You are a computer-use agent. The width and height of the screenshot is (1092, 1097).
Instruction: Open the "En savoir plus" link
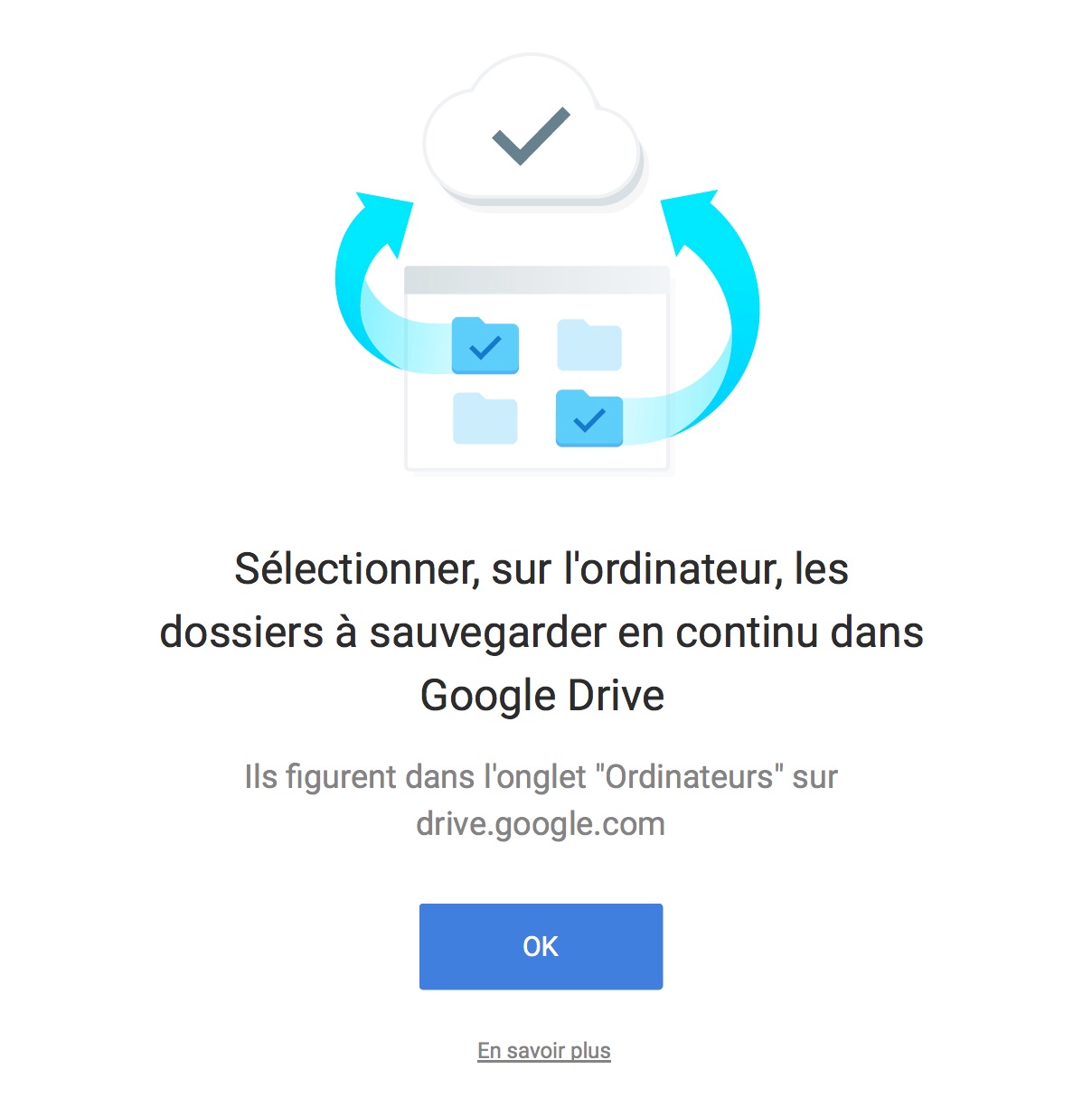click(543, 1051)
